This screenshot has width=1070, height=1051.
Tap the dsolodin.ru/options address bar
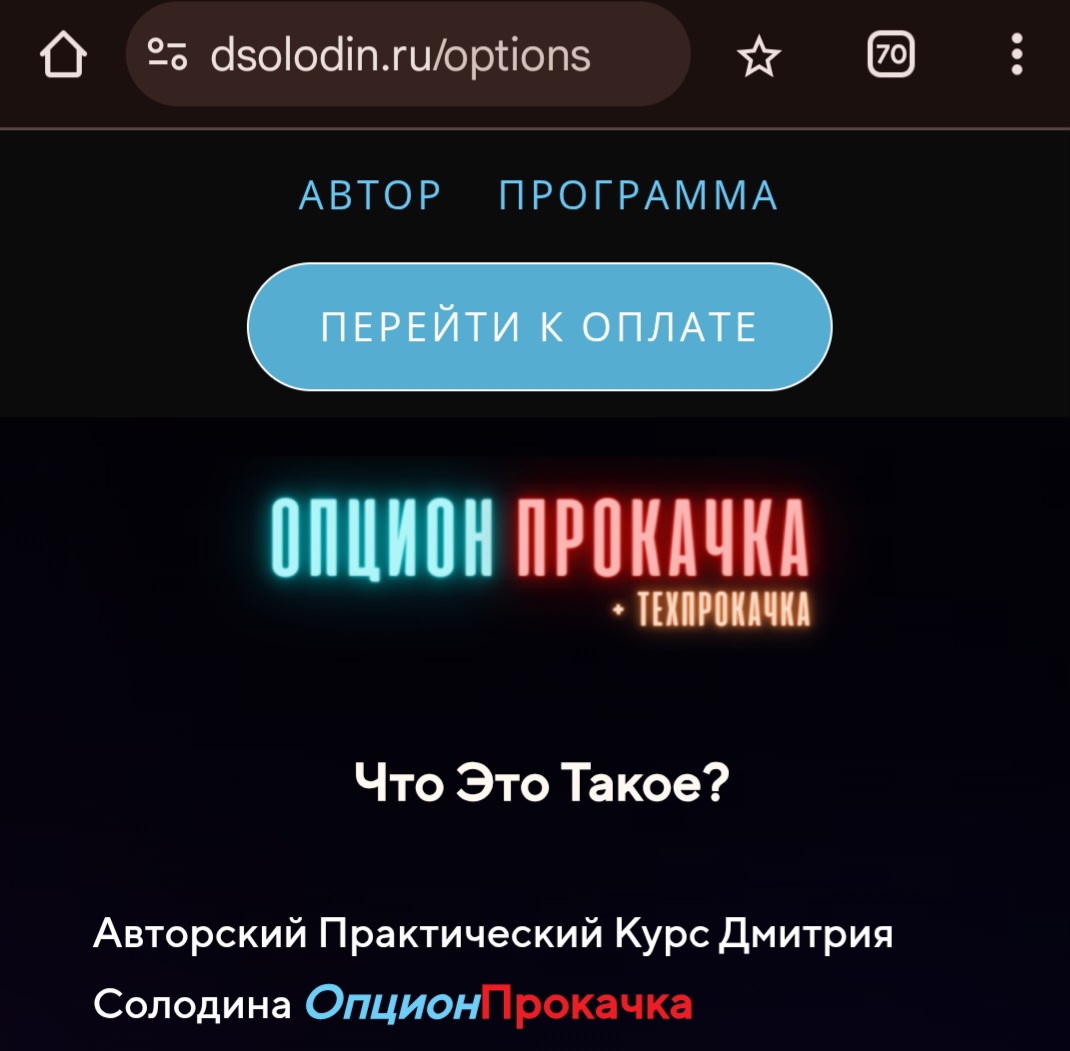(x=400, y=57)
